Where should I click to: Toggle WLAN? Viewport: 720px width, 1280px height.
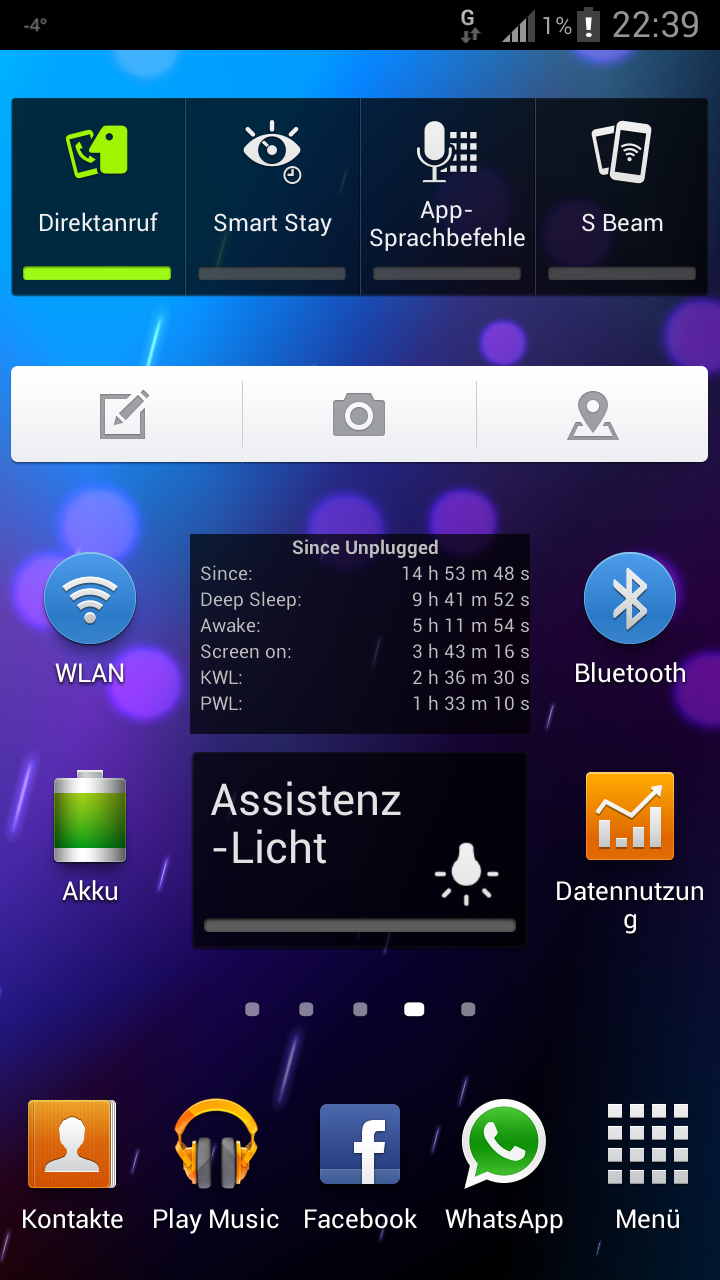pyautogui.click(x=90, y=619)
